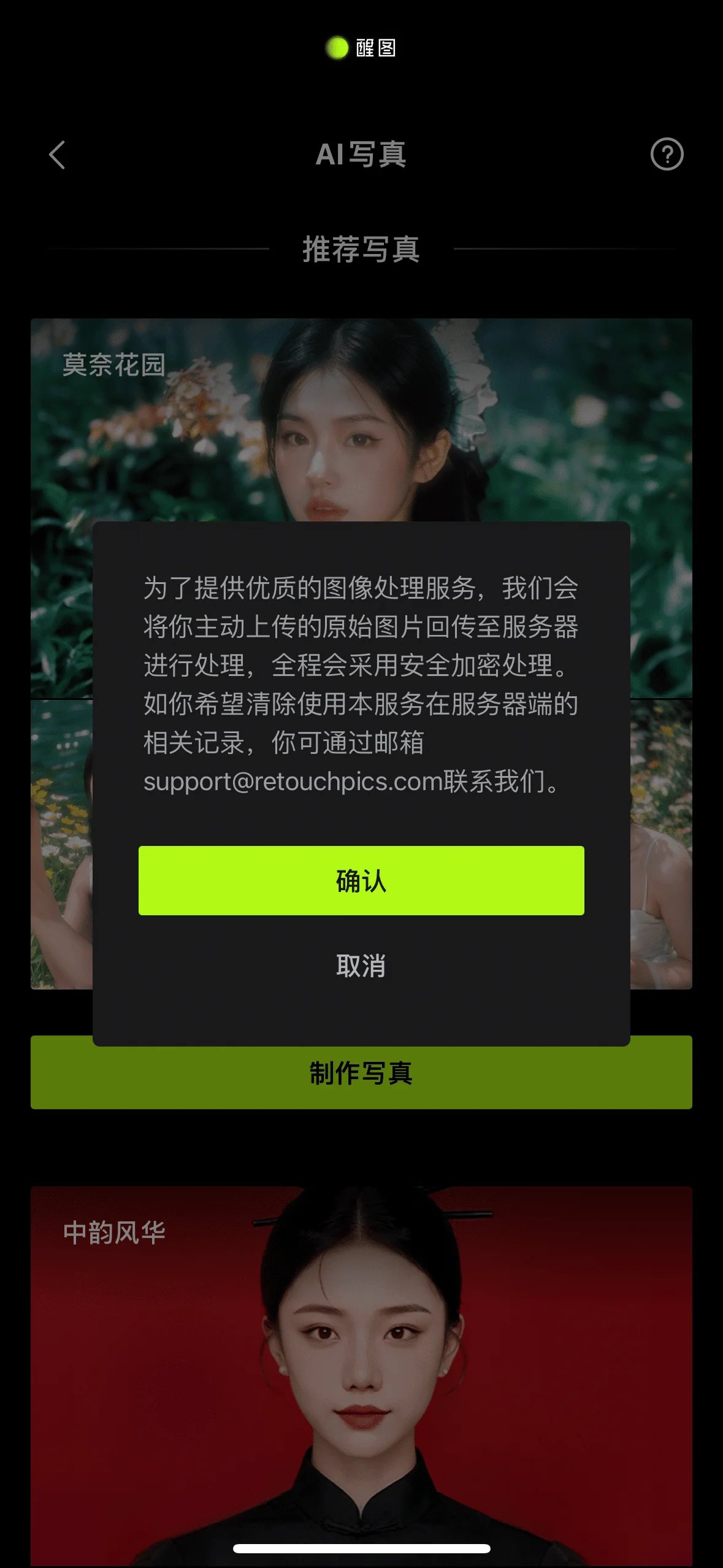This screenshot has width=723, height=1568.
Task: Go back using the top-left arrow
Action: click(57, 155)
